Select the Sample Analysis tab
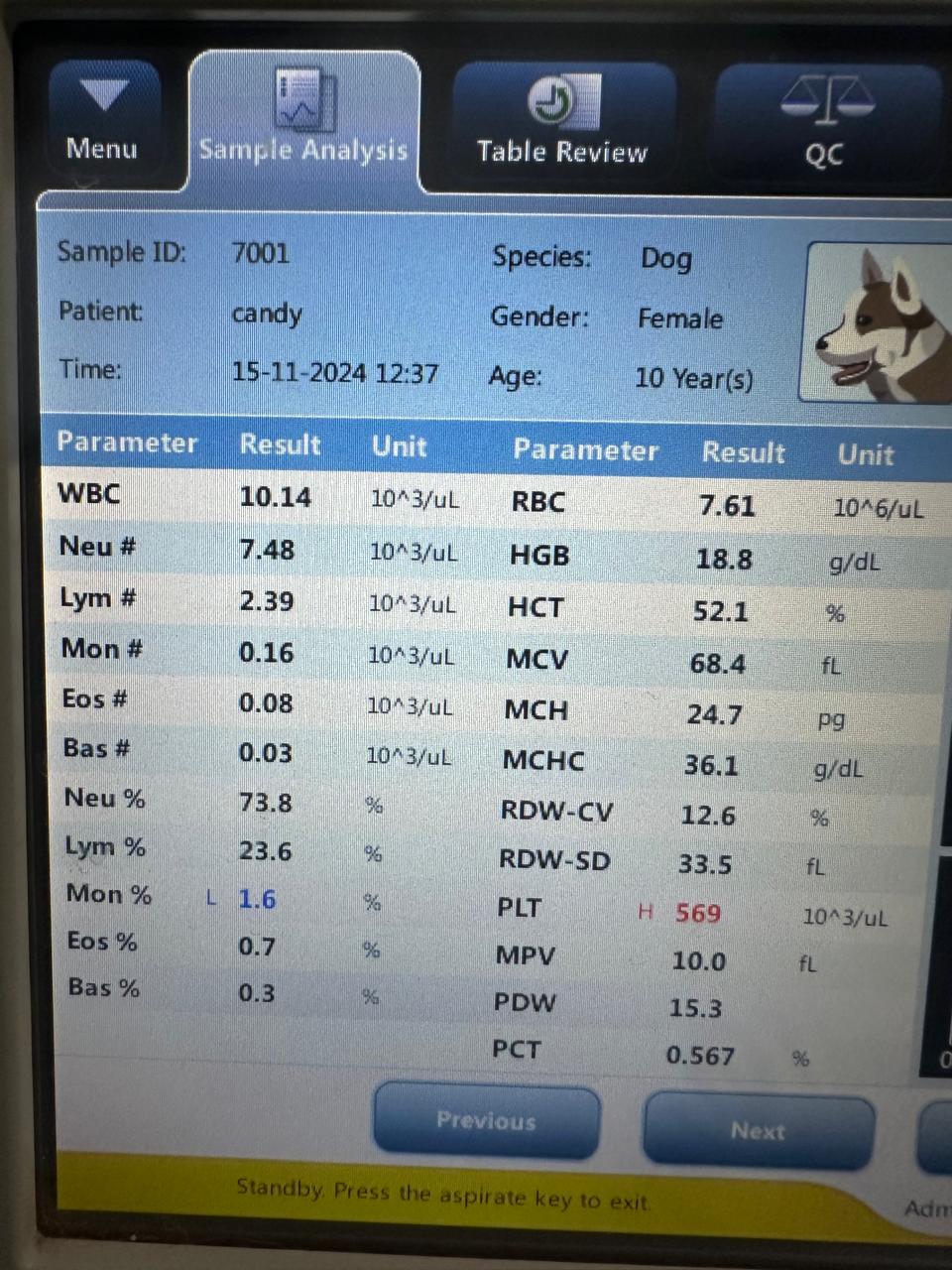 (x=303, y=121)
